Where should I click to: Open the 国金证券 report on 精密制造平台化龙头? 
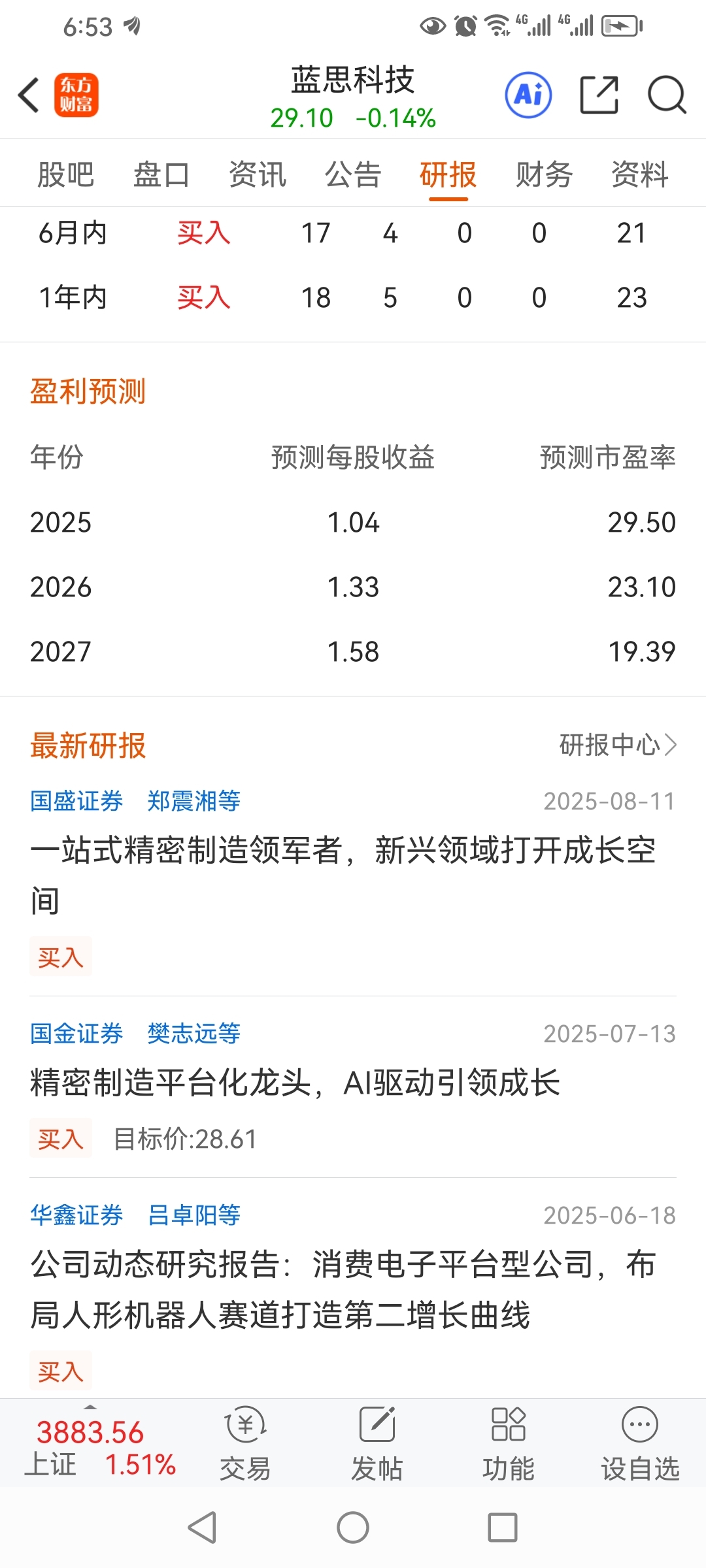tap(295, 1083)
